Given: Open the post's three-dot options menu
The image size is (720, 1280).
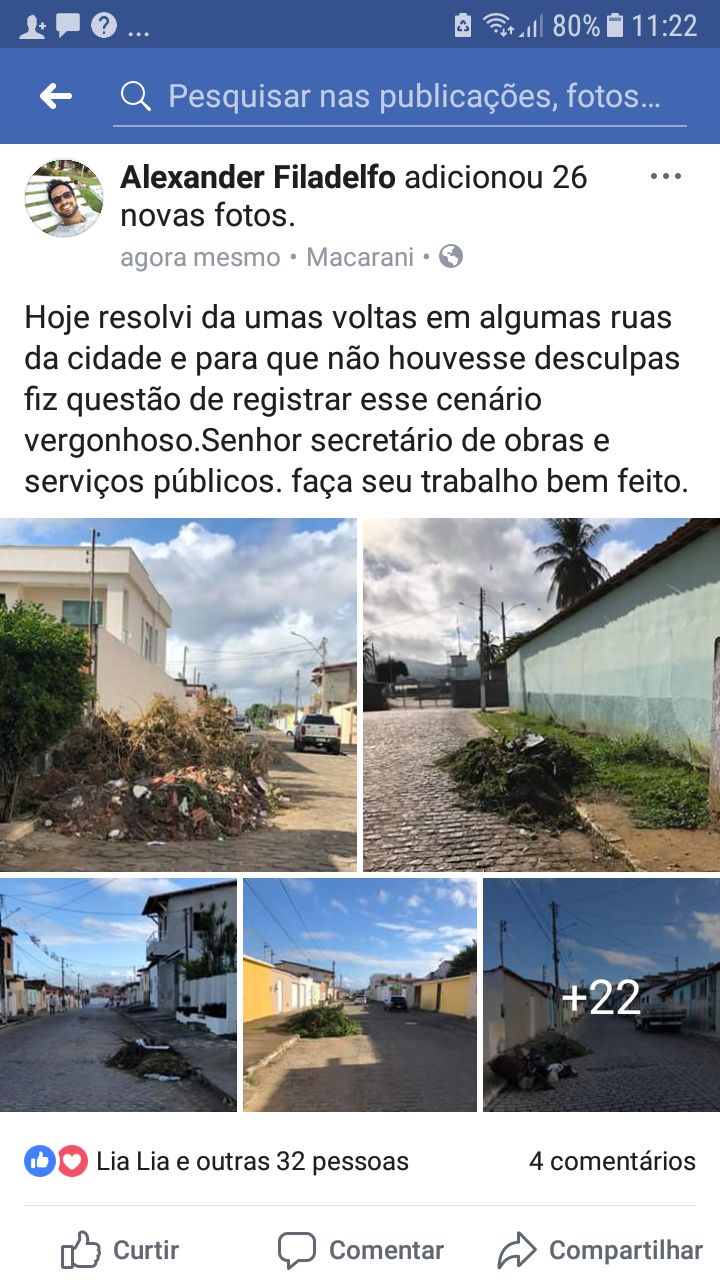Looking at the screenshot, I should click(x=665, y=177).
